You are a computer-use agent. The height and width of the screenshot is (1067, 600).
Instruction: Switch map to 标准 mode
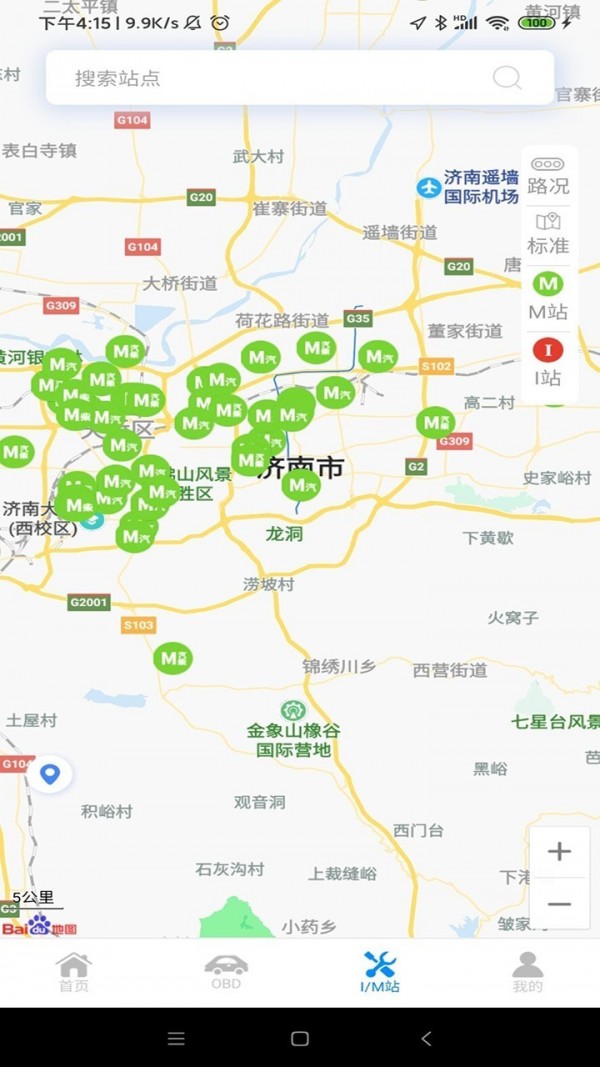point(548,233)
